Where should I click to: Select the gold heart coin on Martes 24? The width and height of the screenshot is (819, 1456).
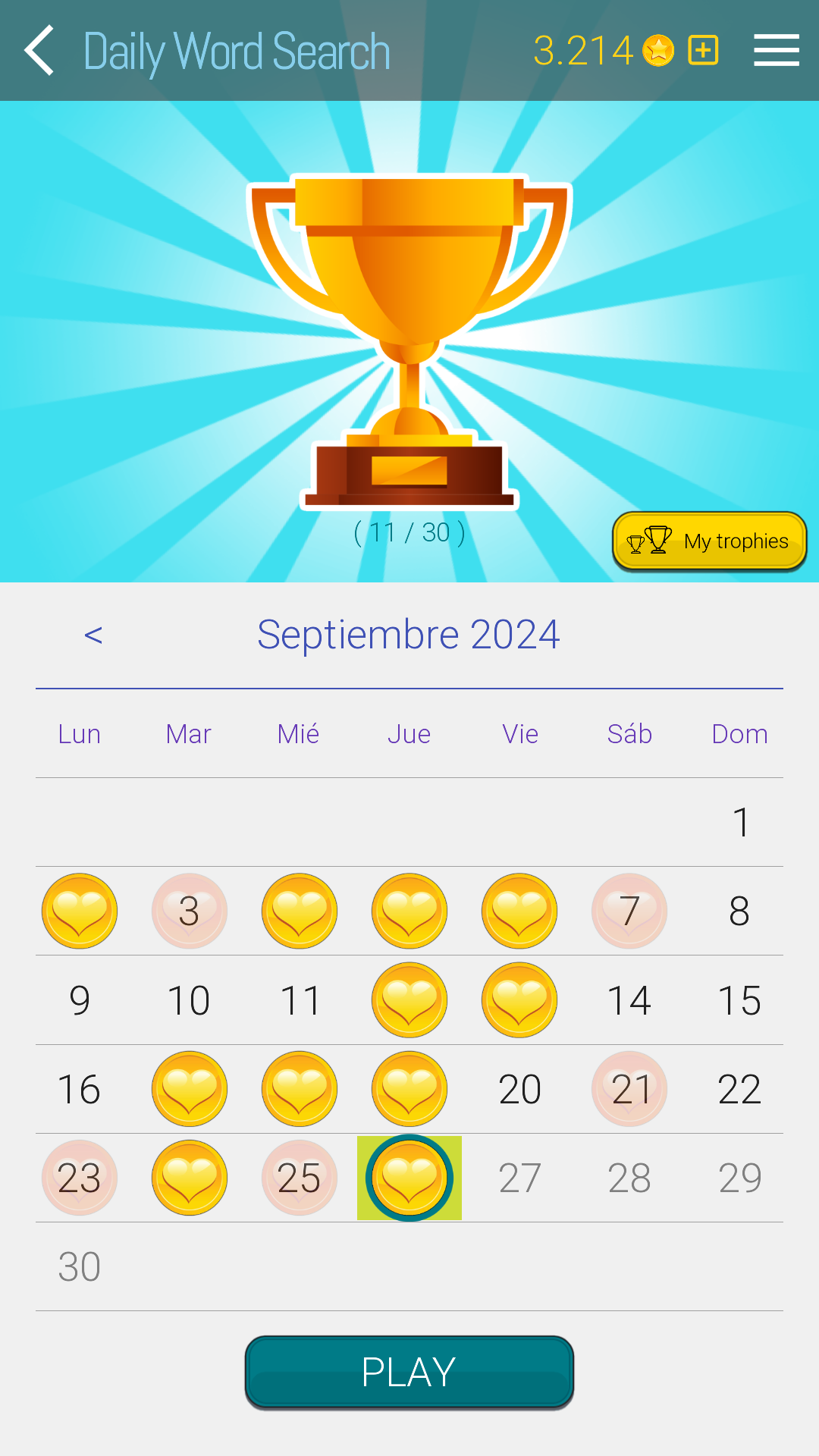pos(189,1178)
